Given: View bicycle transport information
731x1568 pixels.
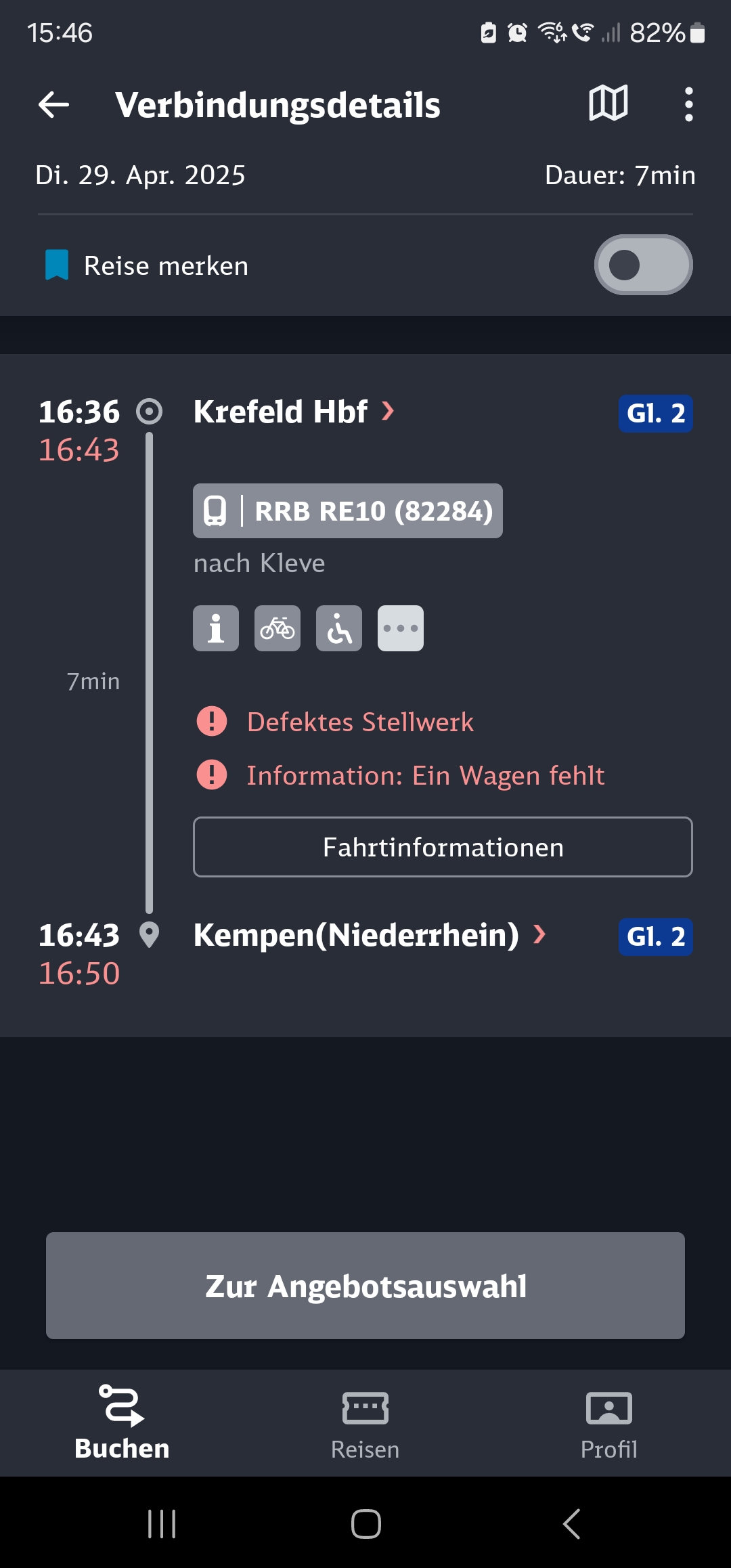Looking at the screenshot, I should click(278, 628).
